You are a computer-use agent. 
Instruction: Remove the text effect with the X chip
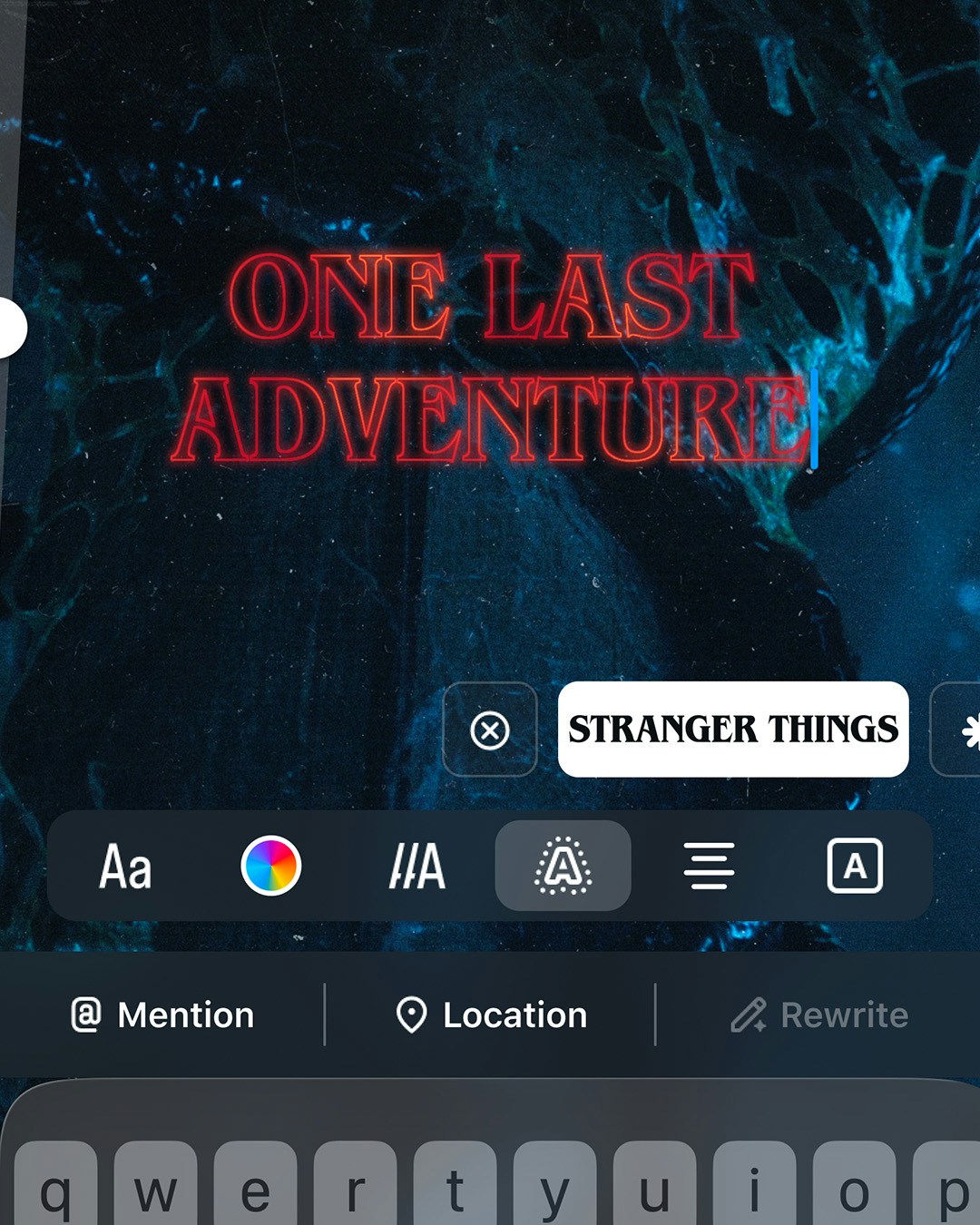490,730
